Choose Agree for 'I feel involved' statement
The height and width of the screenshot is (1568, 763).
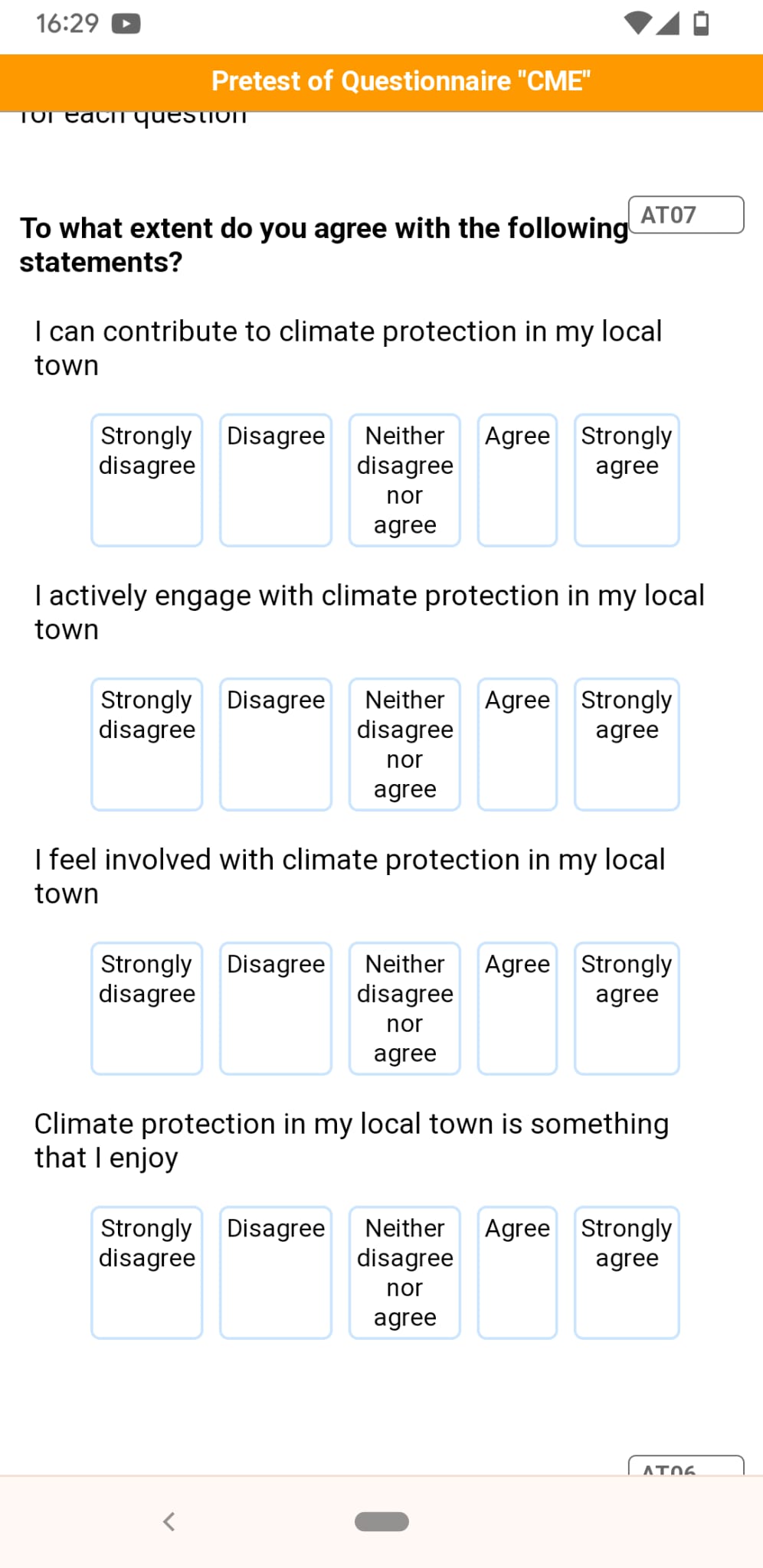(517, 1008)
